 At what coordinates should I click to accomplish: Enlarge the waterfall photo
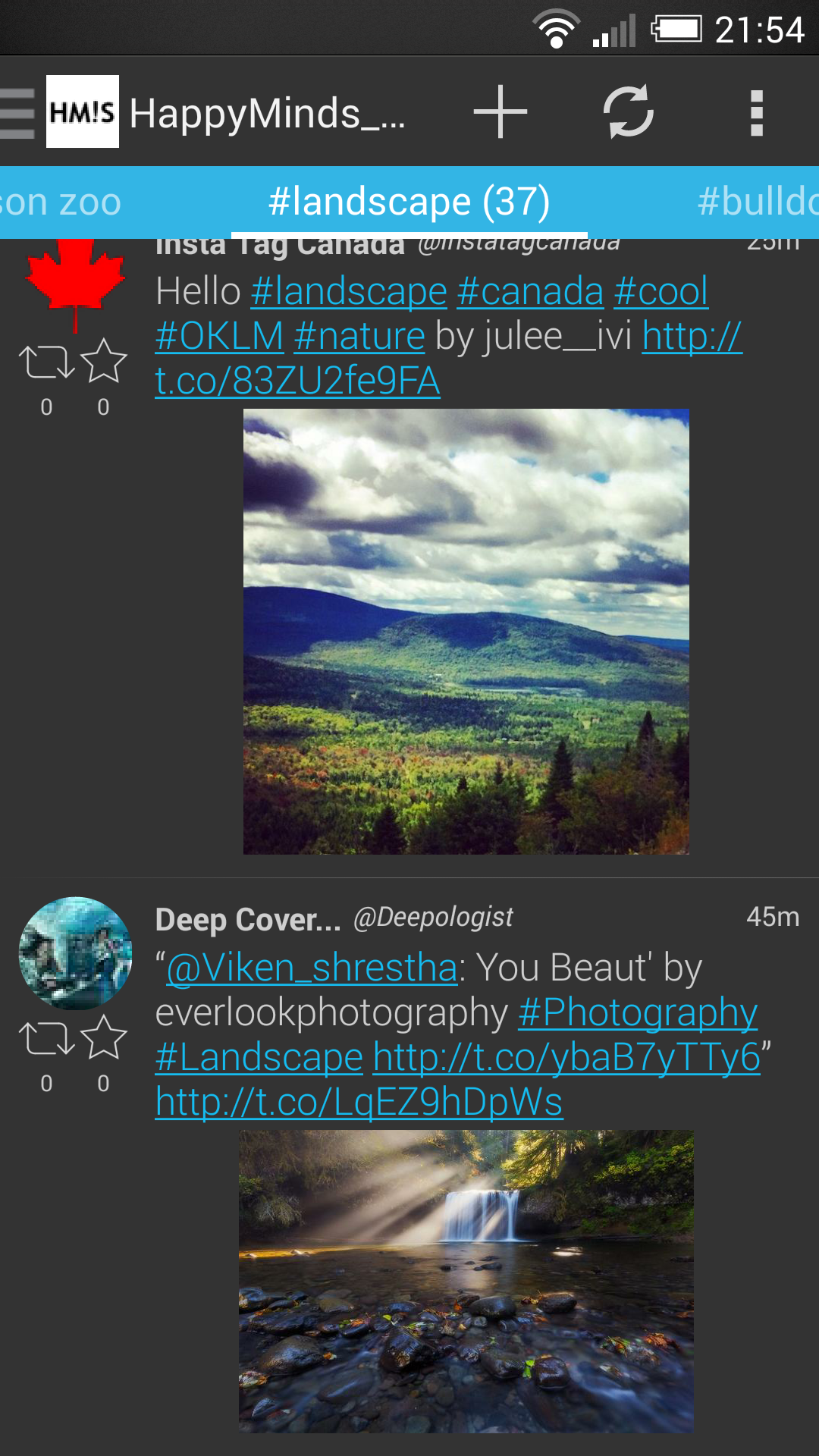pos(466,1281)
